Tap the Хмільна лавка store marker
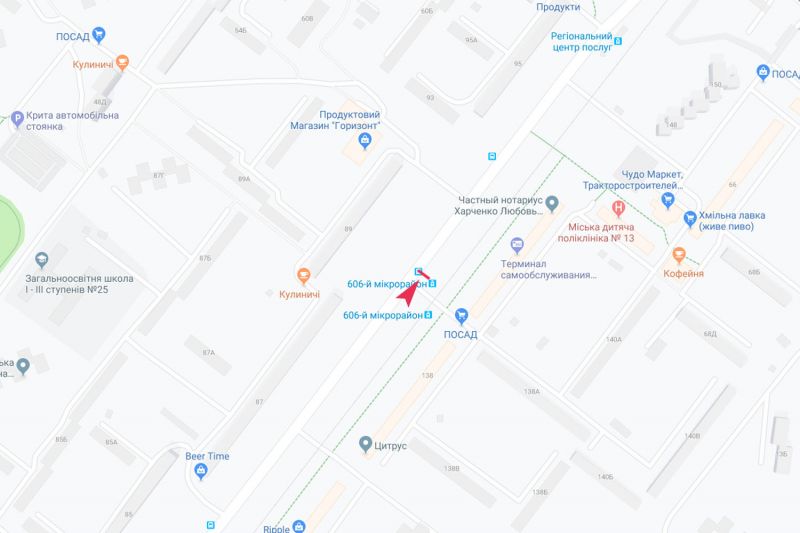The image size is (800, 533). pyautogui.click(x=688, y=218)
